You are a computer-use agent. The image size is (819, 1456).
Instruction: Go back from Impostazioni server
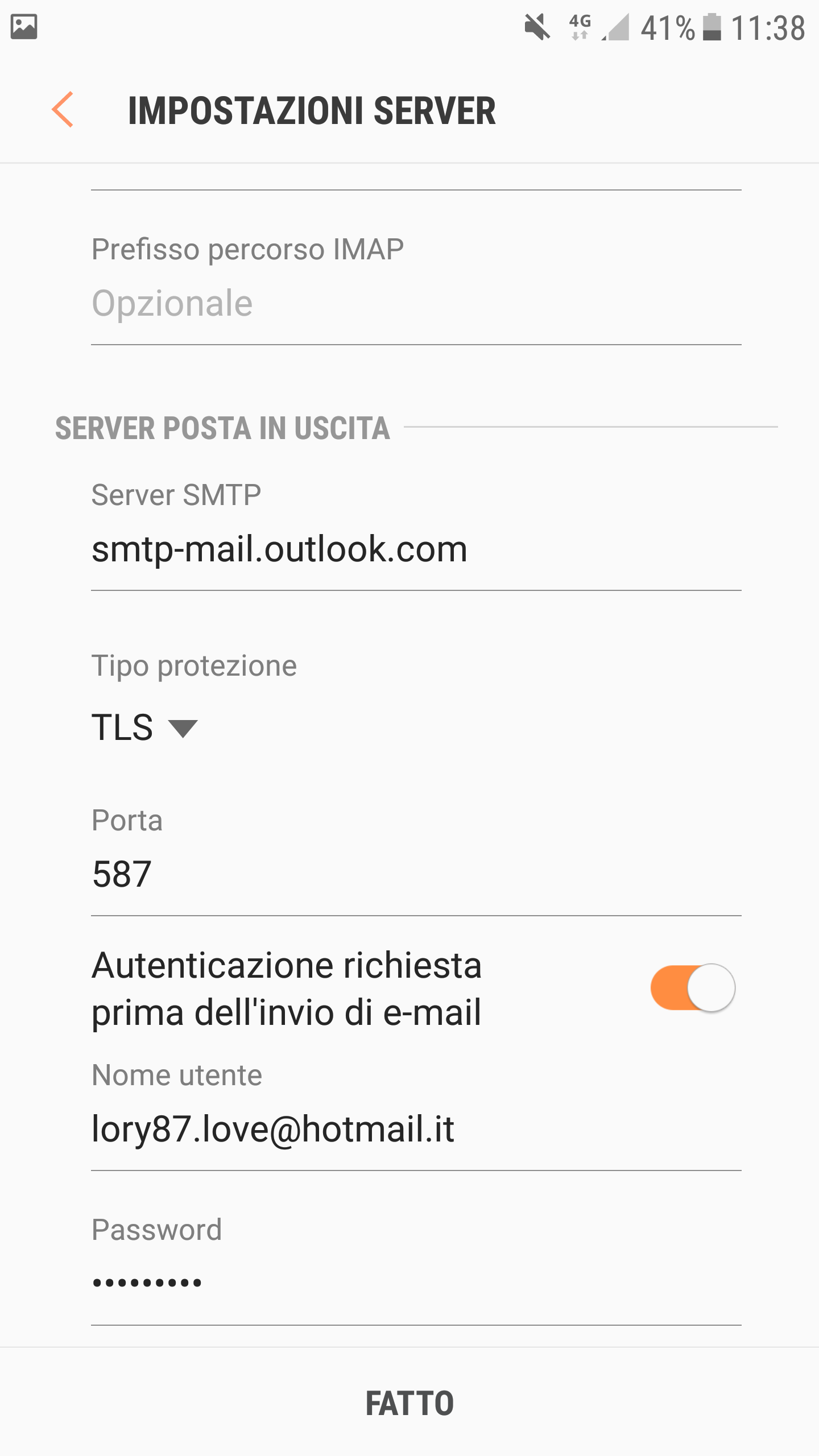63,109
